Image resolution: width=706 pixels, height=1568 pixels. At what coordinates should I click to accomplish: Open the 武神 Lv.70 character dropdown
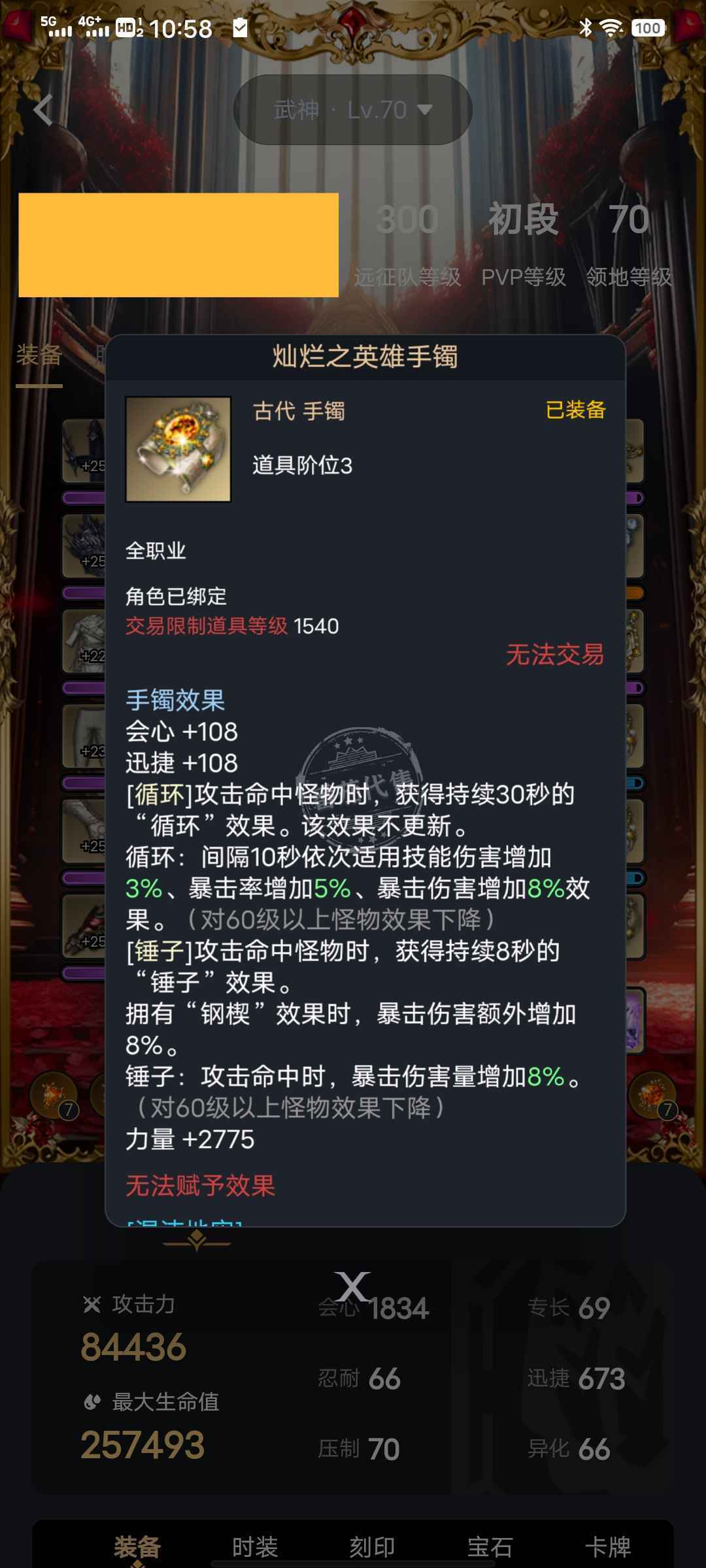(x=353, y=110)
